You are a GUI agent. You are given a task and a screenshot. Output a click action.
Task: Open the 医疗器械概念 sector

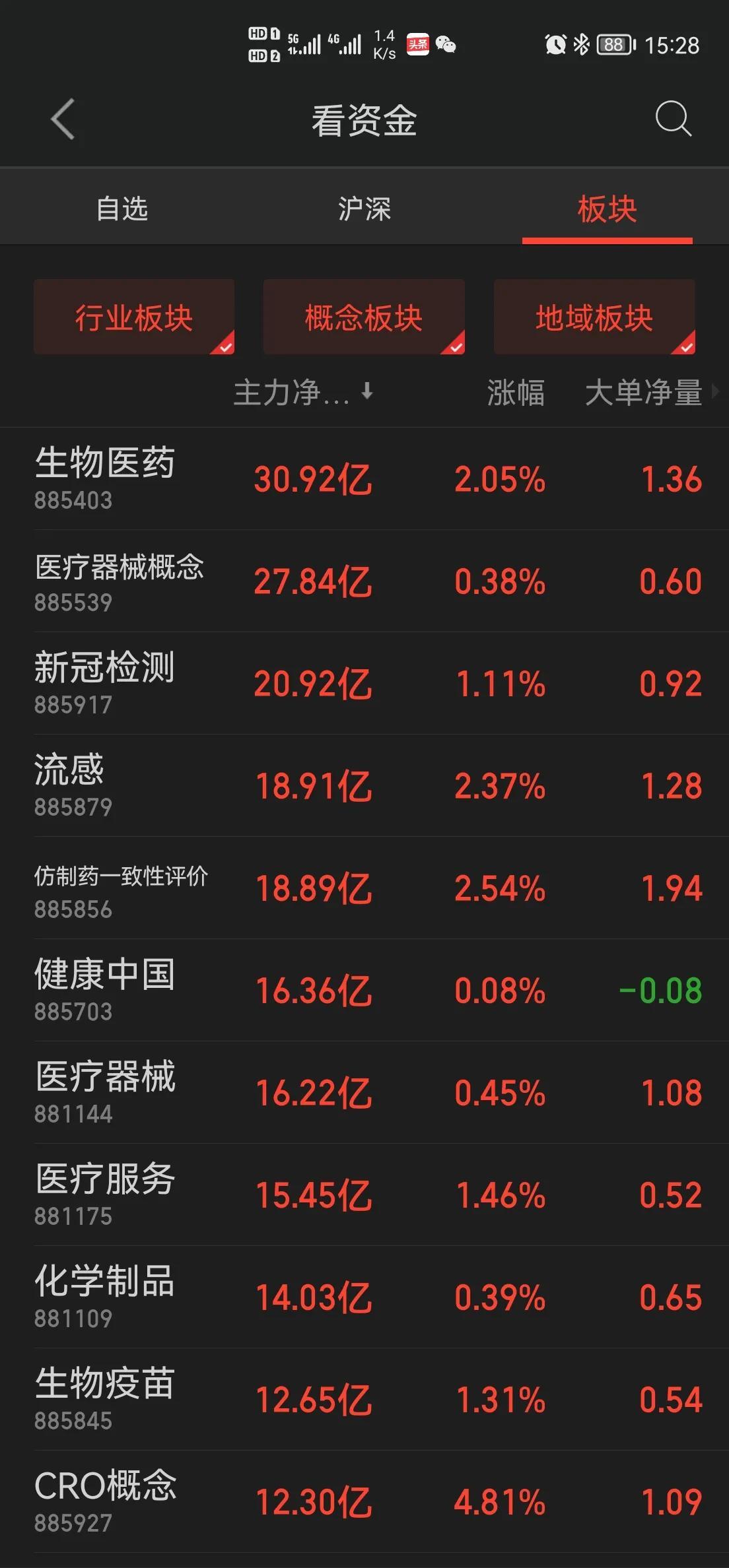click(x=364, y=581)
